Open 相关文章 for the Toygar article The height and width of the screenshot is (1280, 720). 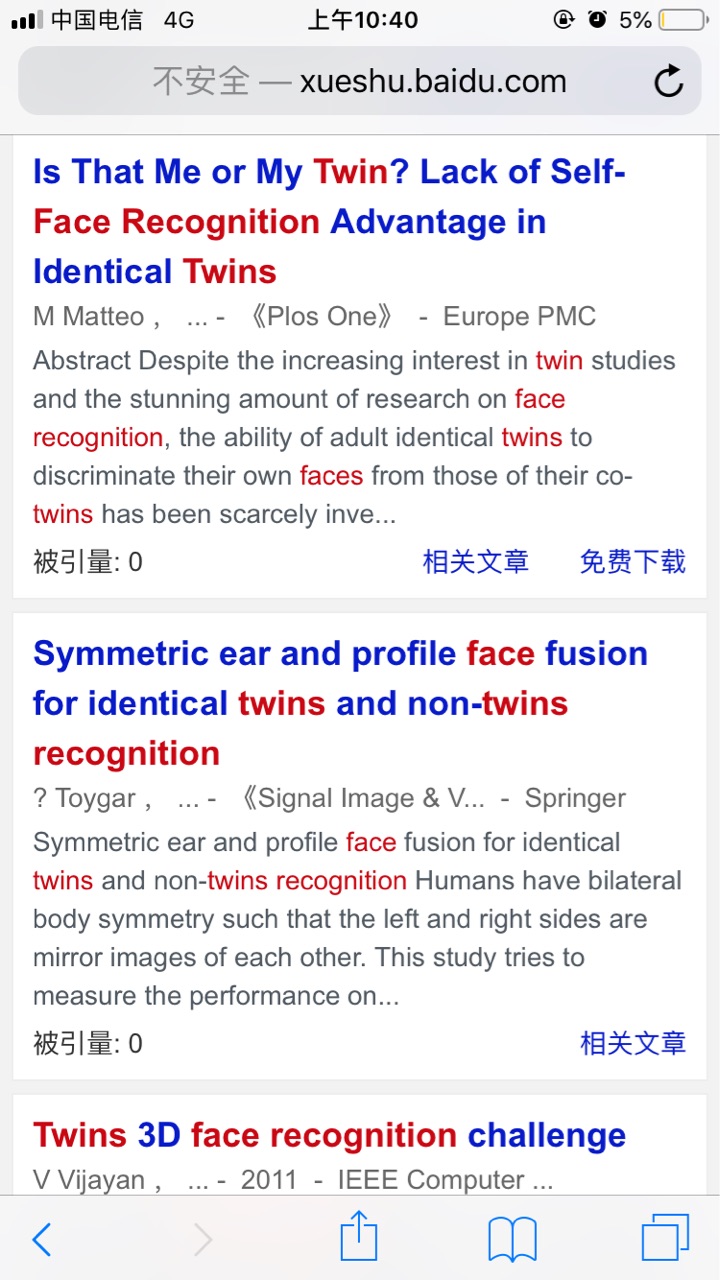(633, 1044)
